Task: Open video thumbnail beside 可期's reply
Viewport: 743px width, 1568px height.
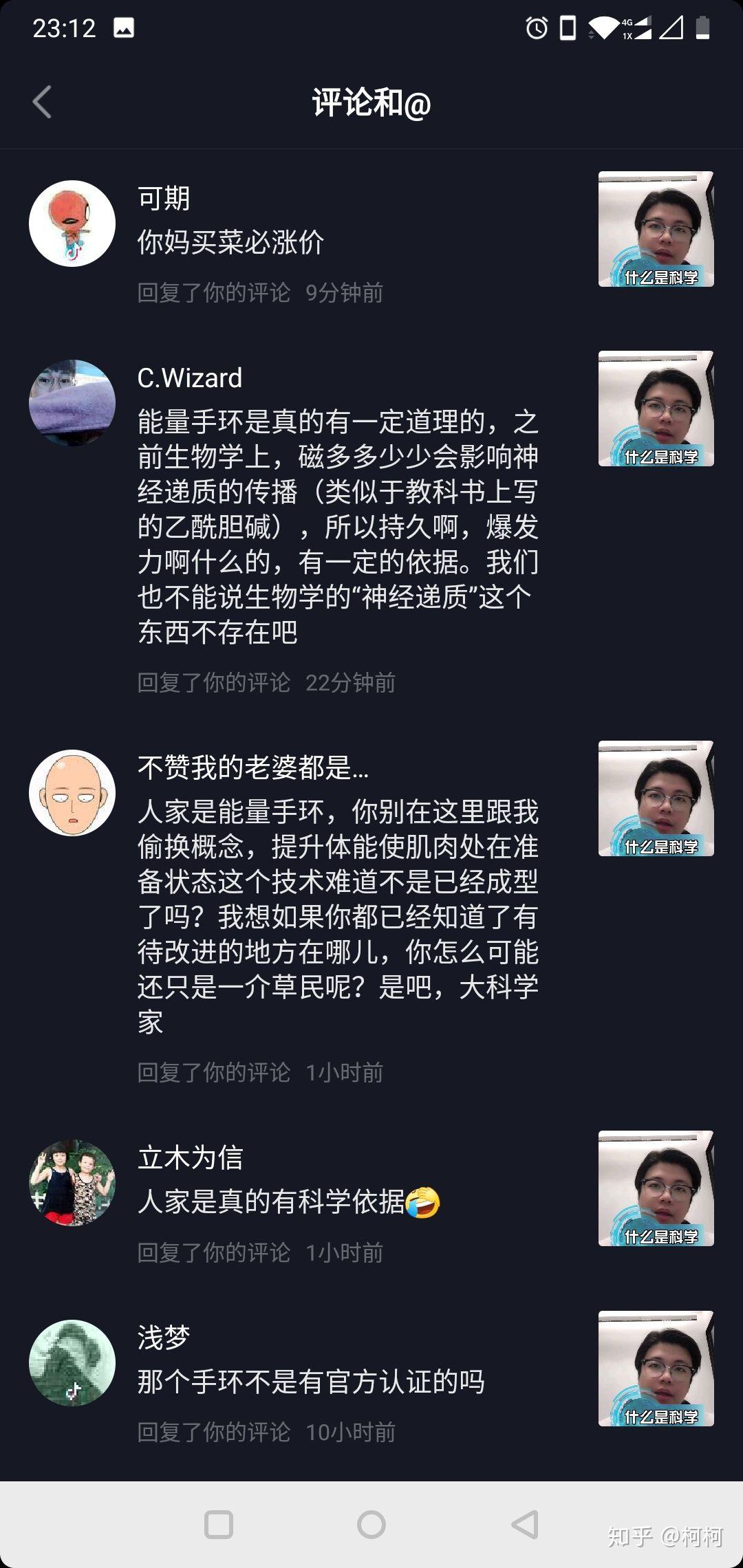Action: [x=656, y=229]
